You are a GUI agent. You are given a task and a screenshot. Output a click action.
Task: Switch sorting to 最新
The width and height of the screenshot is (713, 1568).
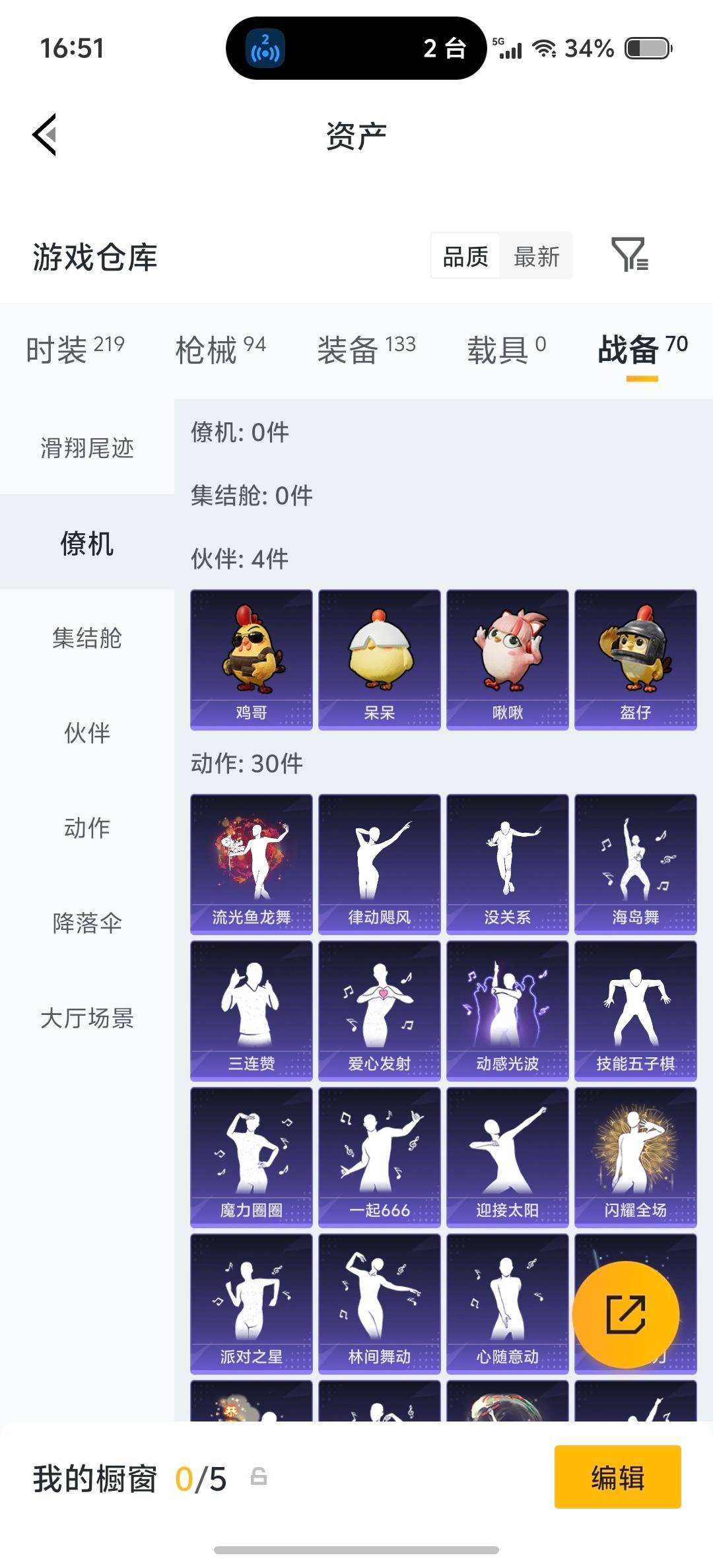click(x=537, y=256)
